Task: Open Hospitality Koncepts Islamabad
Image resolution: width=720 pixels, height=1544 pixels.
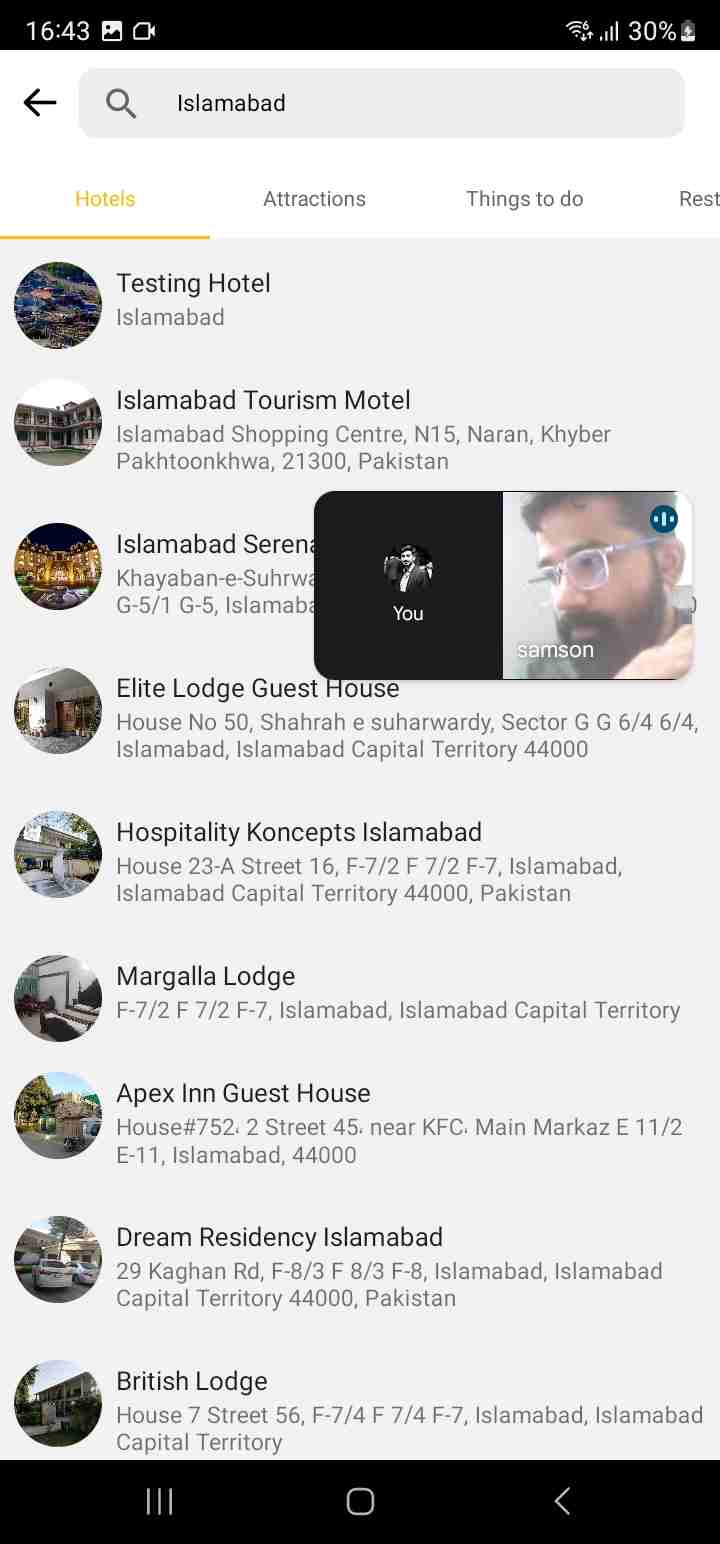Action: (x=360, y=855)
